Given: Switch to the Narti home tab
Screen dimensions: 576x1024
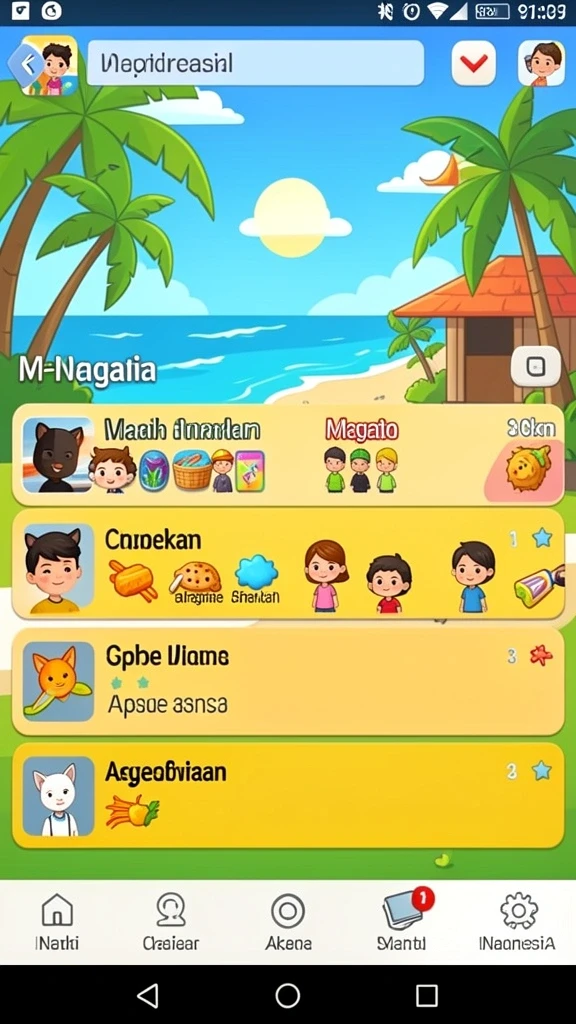Looking at the screenshot, I should (x=57, y=921).
